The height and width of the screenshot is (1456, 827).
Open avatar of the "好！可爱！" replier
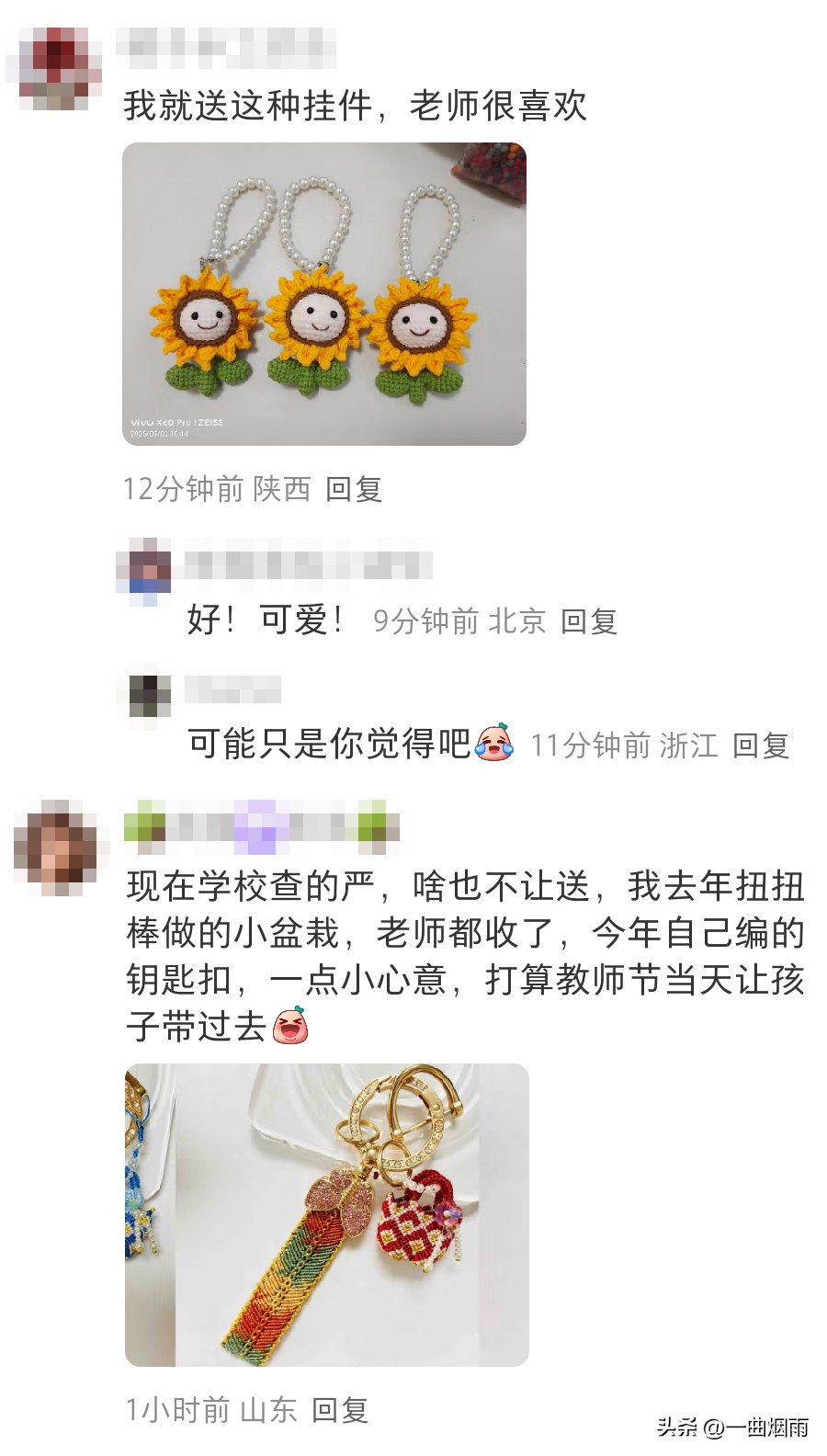pos(145,570)
